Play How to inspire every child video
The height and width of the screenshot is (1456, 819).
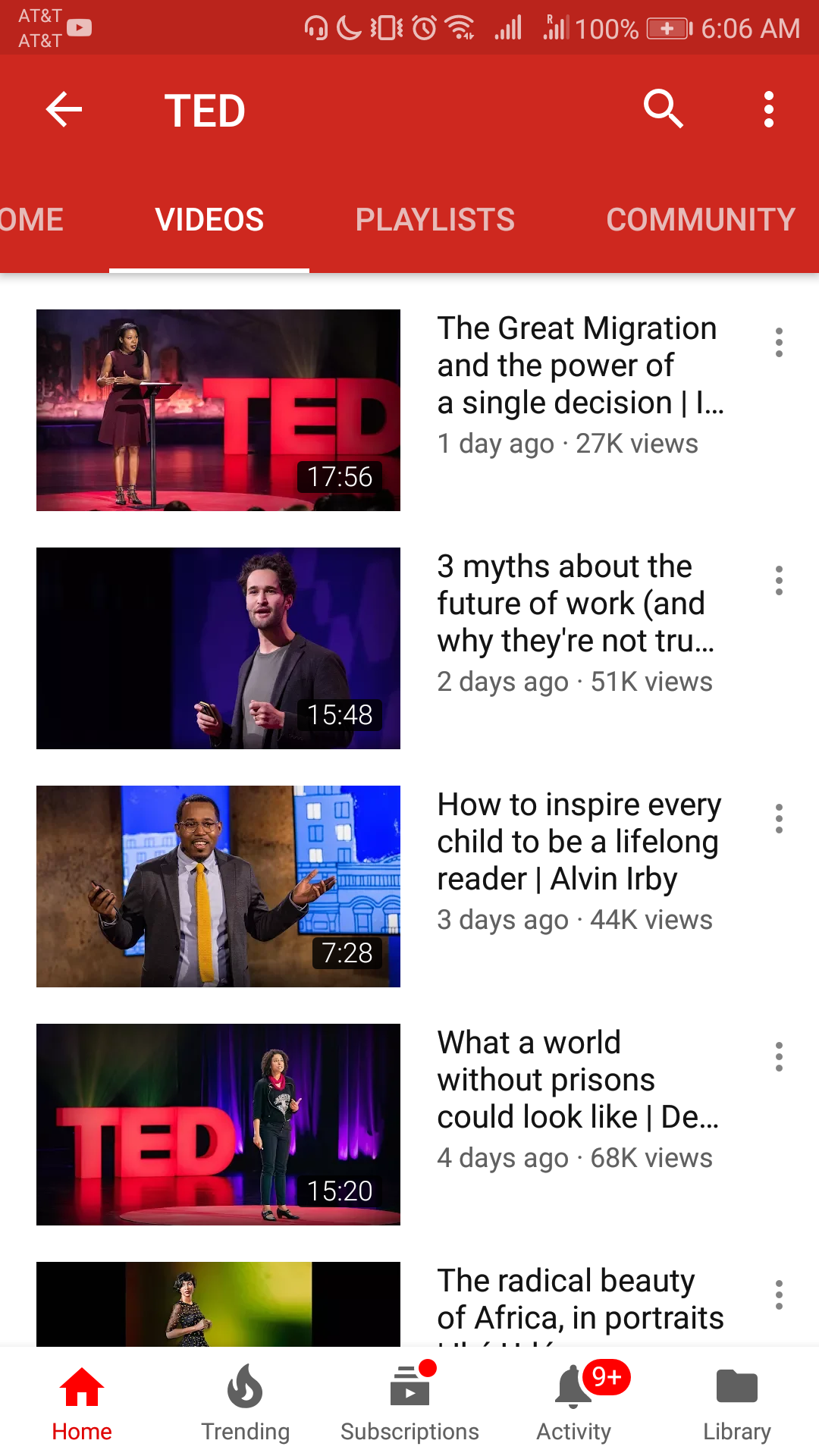click(218, 886)
